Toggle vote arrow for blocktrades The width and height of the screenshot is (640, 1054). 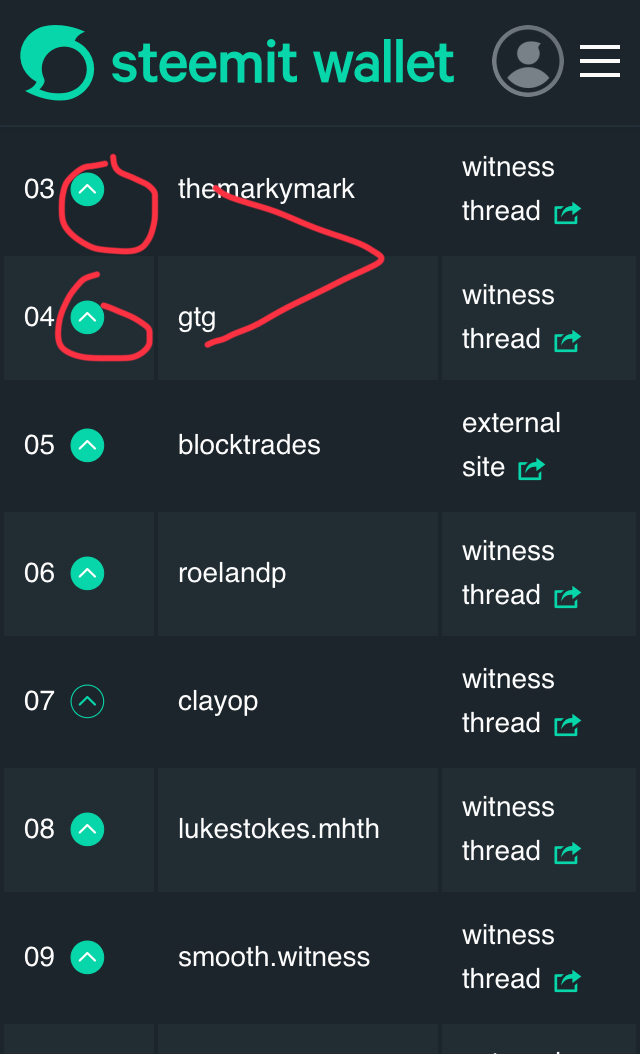[88, 445]
